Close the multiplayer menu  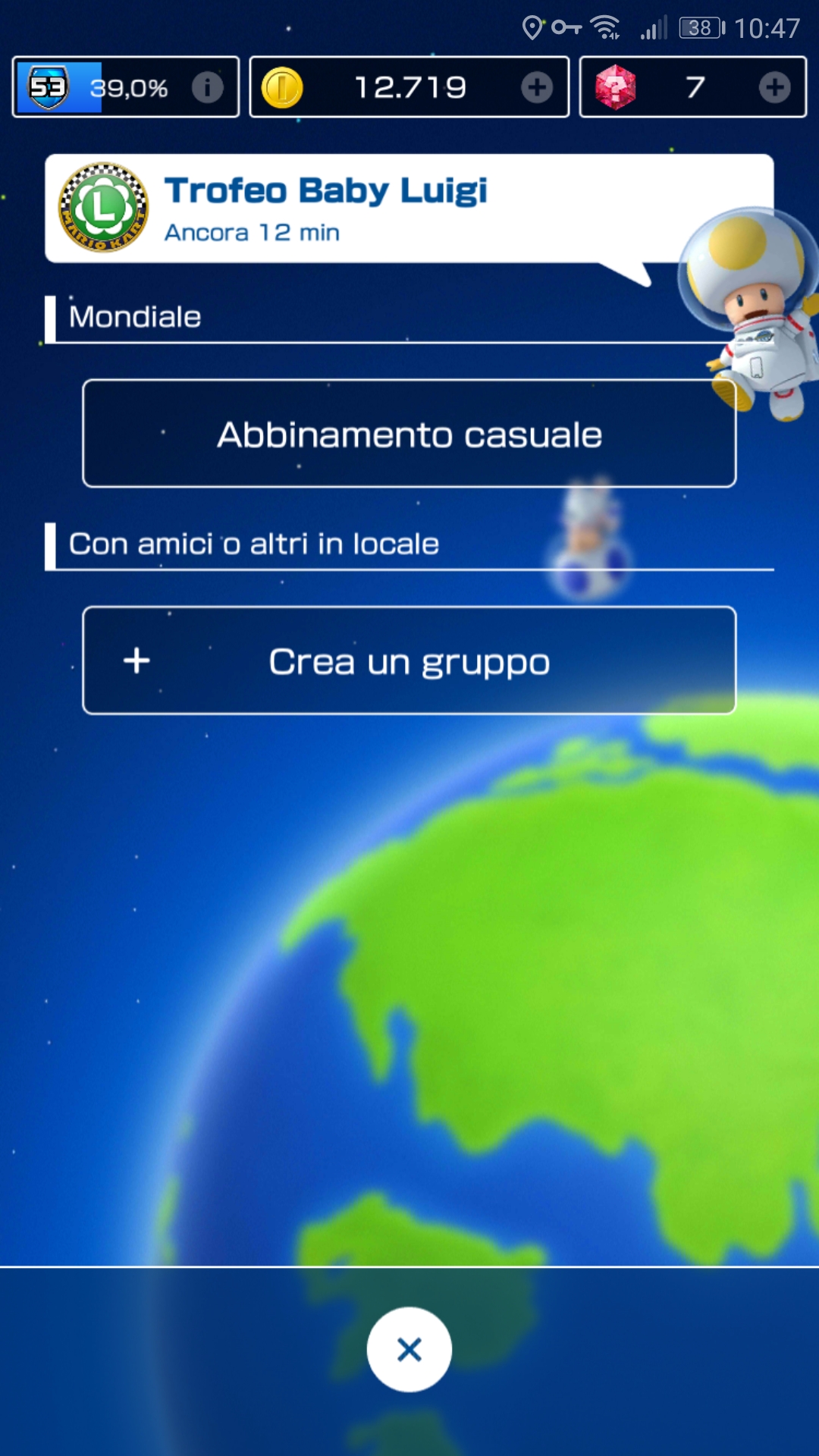409,1349
